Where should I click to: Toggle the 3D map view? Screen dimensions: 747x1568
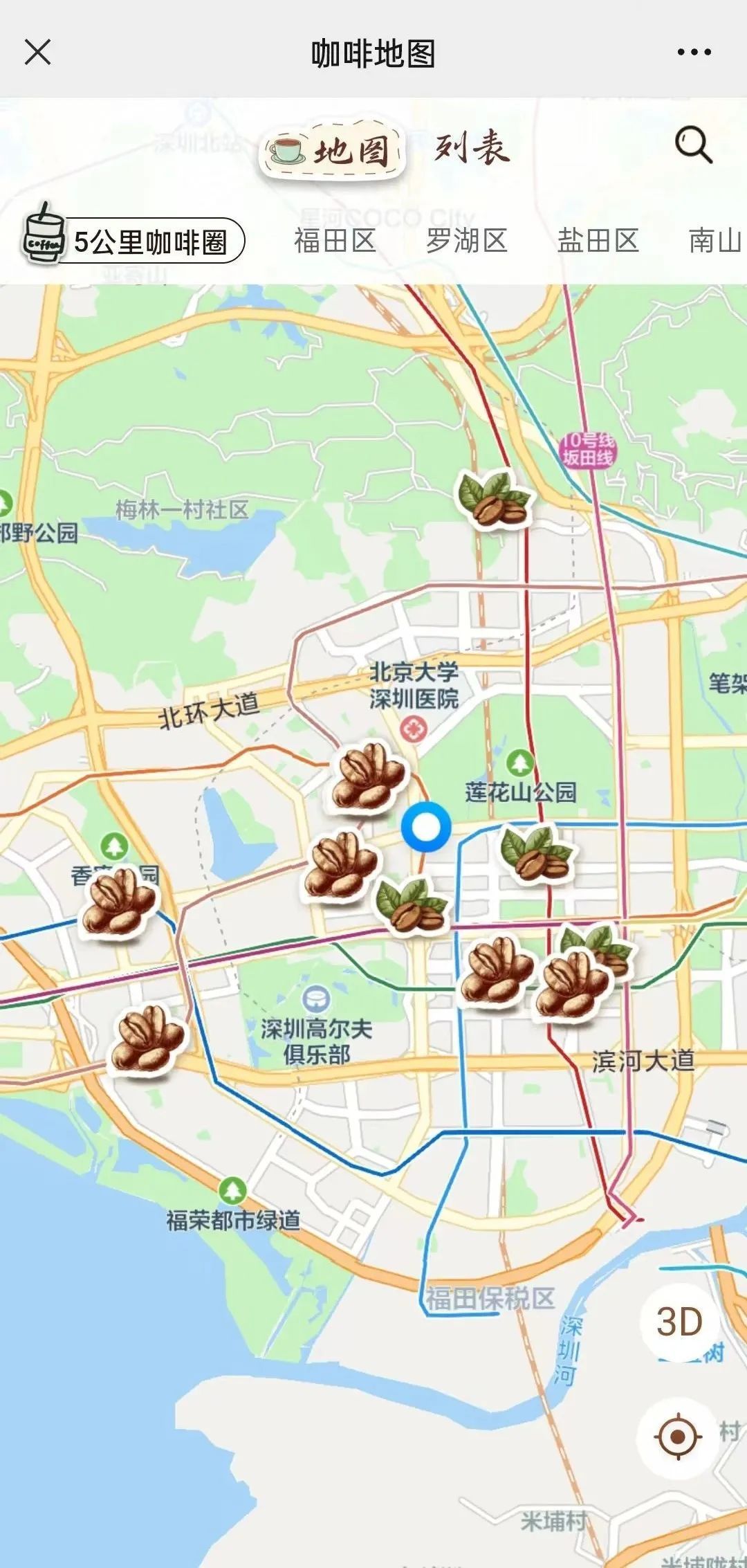click(x=679, y=1322)
